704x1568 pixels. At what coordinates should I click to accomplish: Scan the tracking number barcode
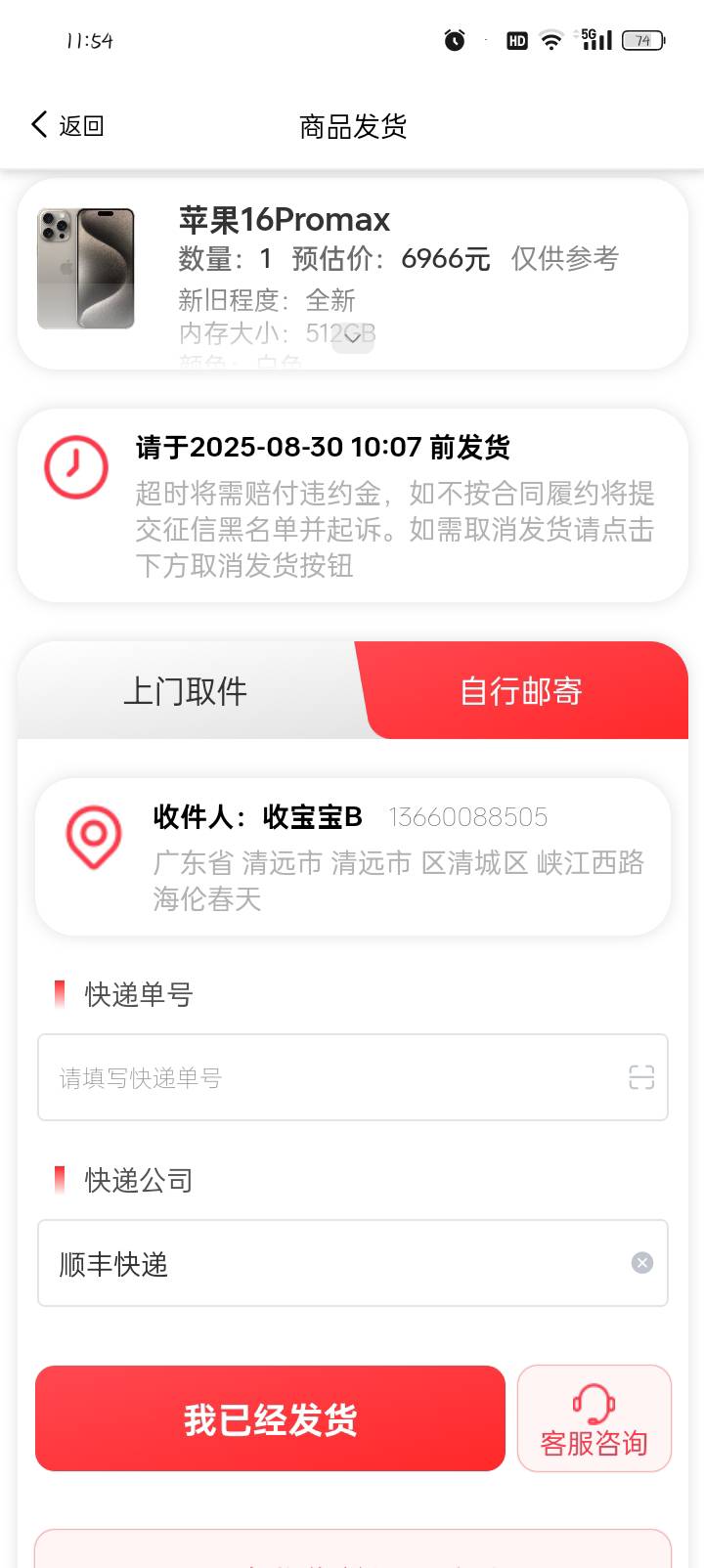point(641,1077)
